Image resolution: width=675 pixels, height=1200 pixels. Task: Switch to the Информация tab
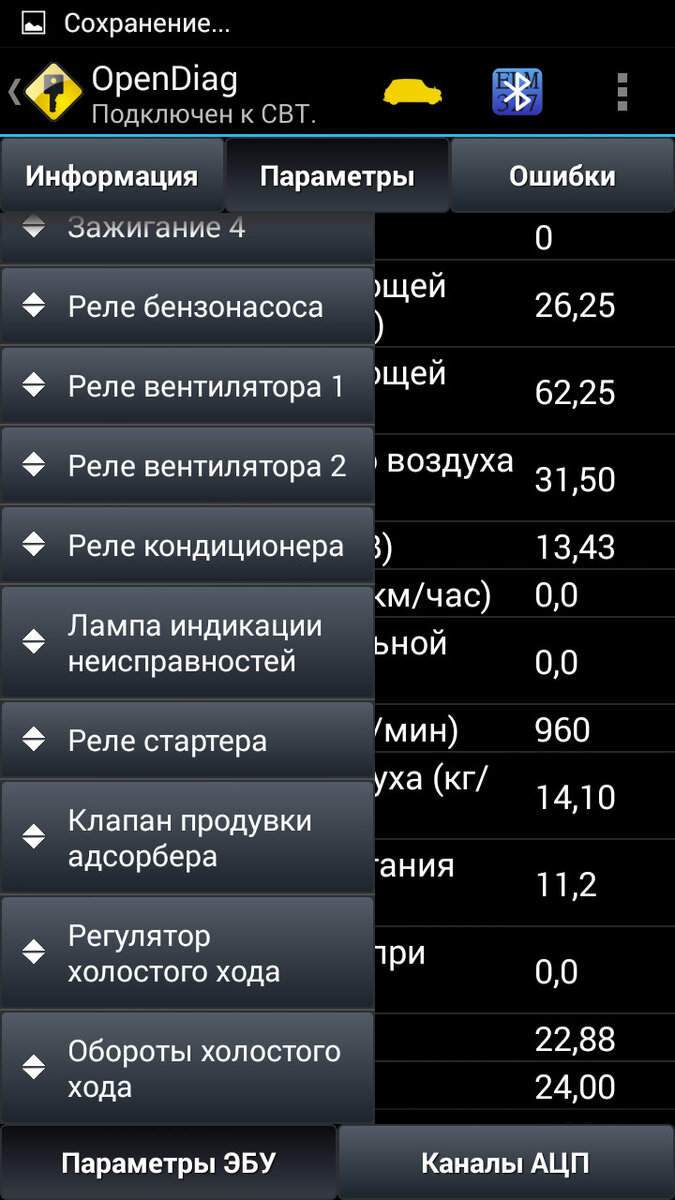112,177
